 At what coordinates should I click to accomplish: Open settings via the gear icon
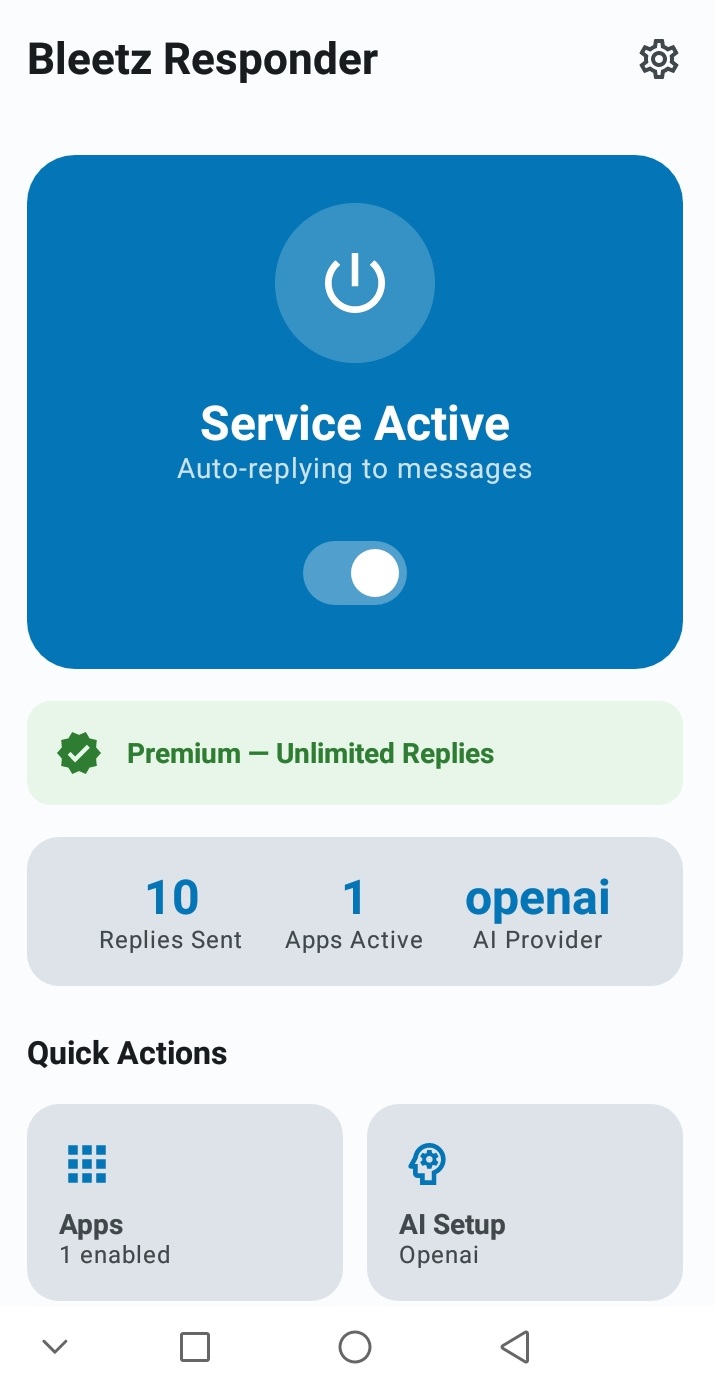click(x=659, y=60)
